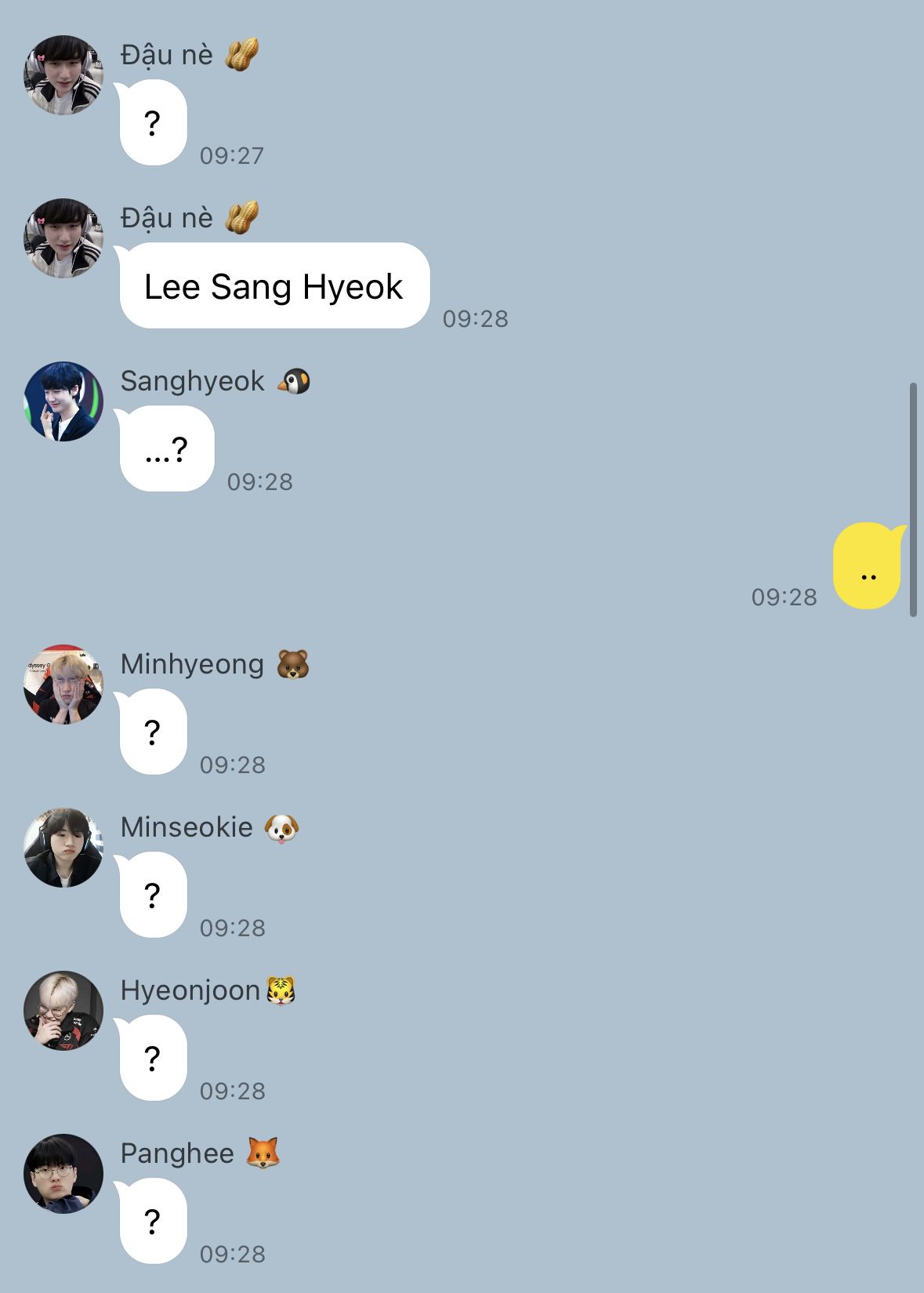Tap Đậu nè's avatar next to 09:27 message
924x1293 pixels.
tap(63, 74)
